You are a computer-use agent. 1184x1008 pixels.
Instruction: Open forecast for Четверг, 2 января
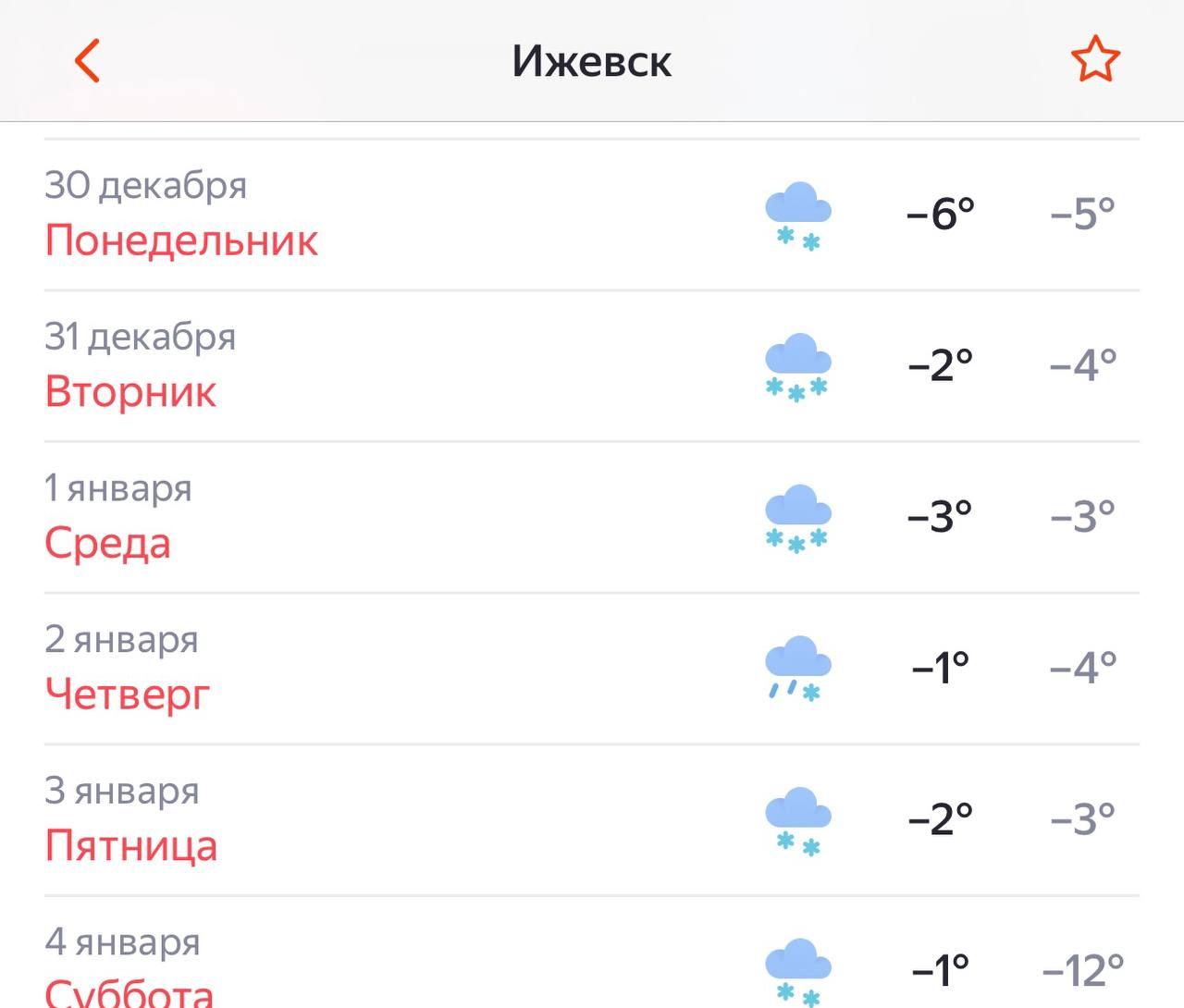592,669
